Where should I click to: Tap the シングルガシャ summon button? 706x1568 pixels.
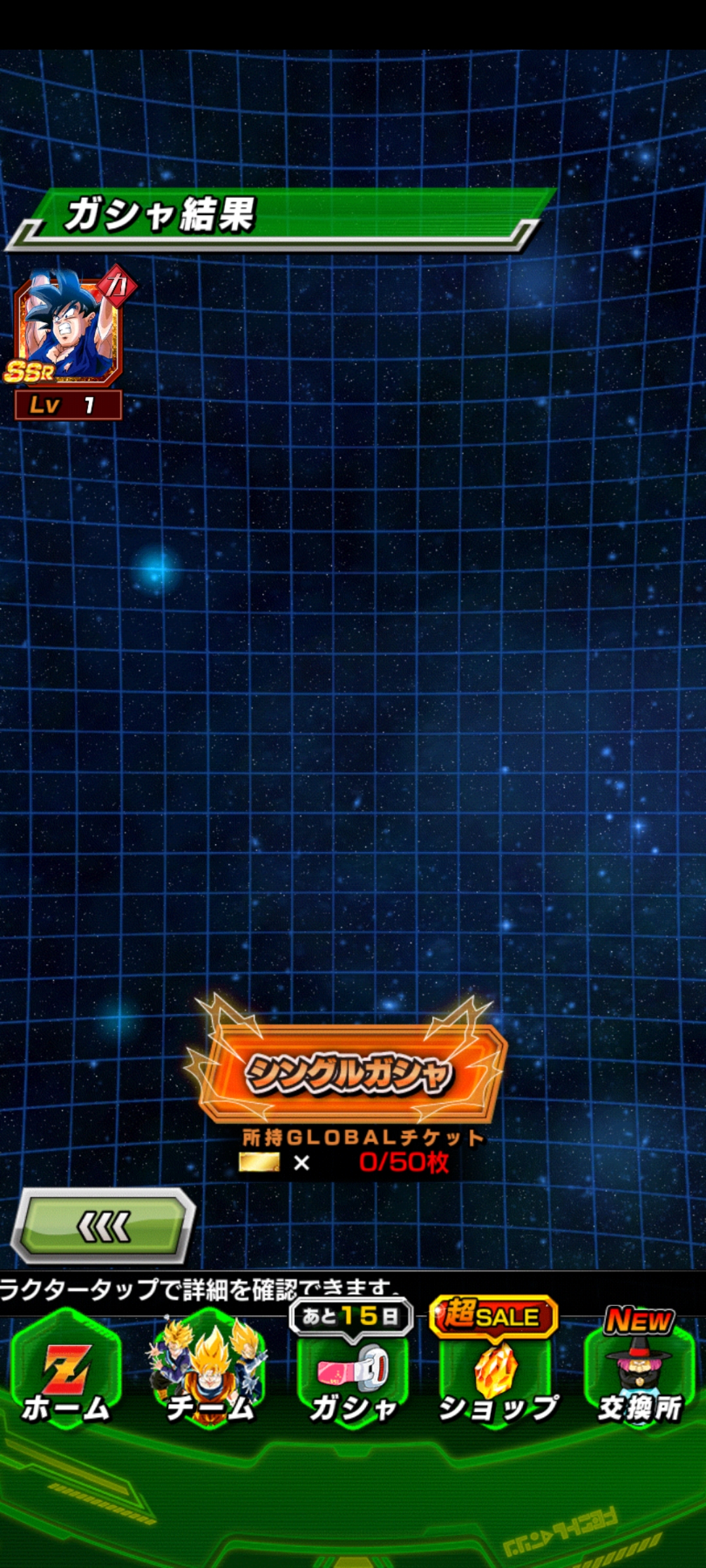(349, 1072)
